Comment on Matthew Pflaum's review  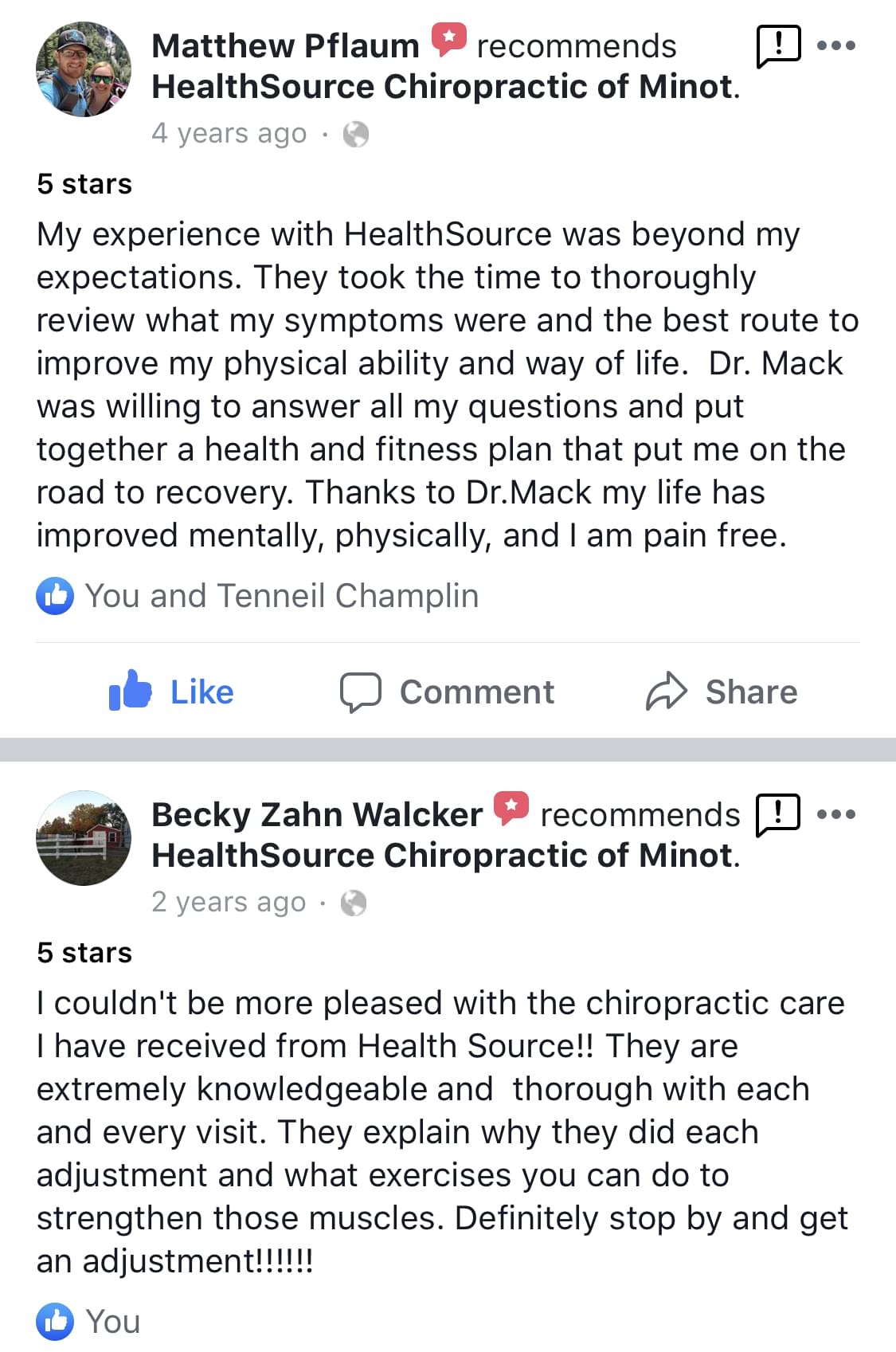pos(448,692)
